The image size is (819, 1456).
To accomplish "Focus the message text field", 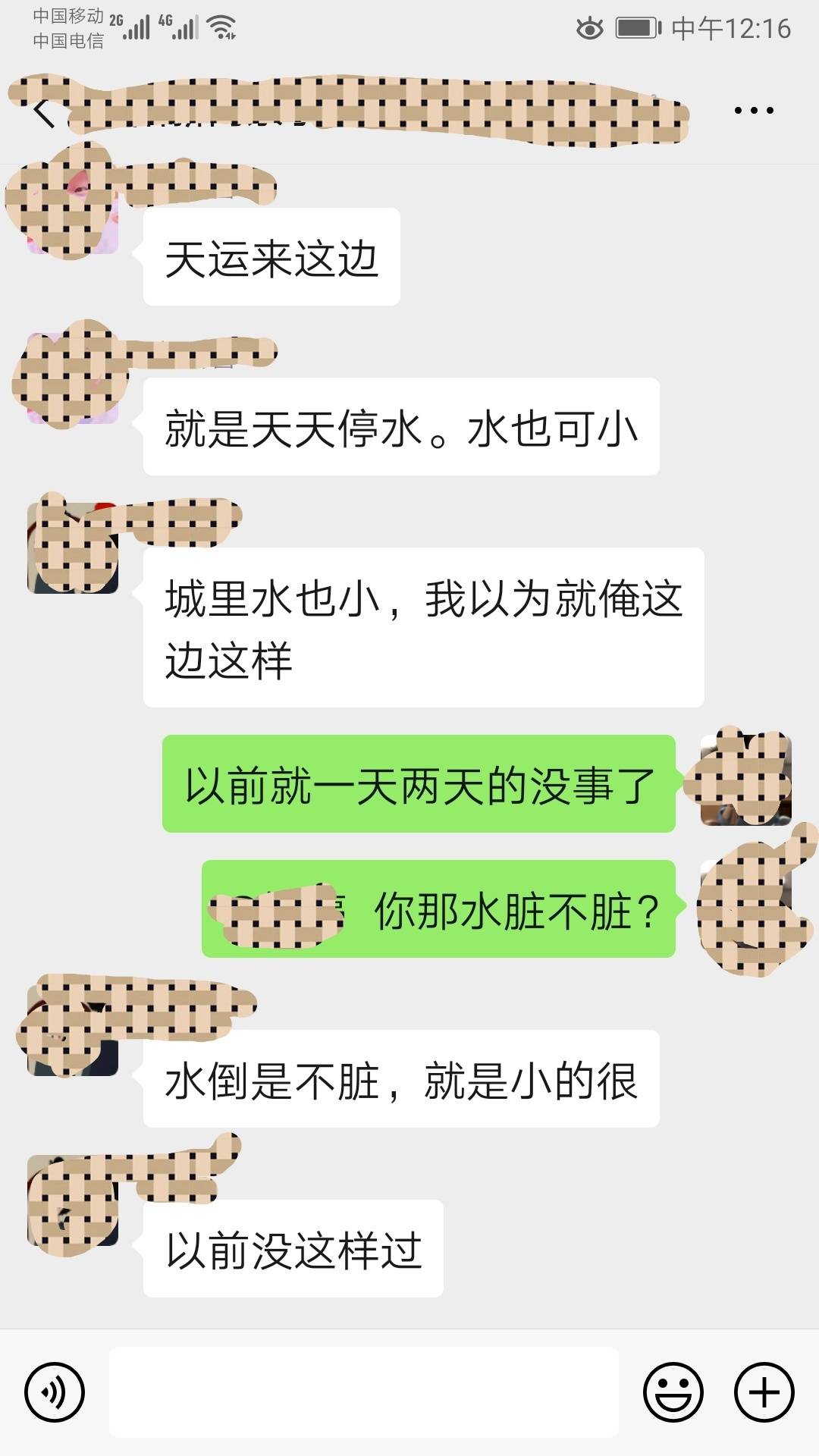I will (364, 1392).
